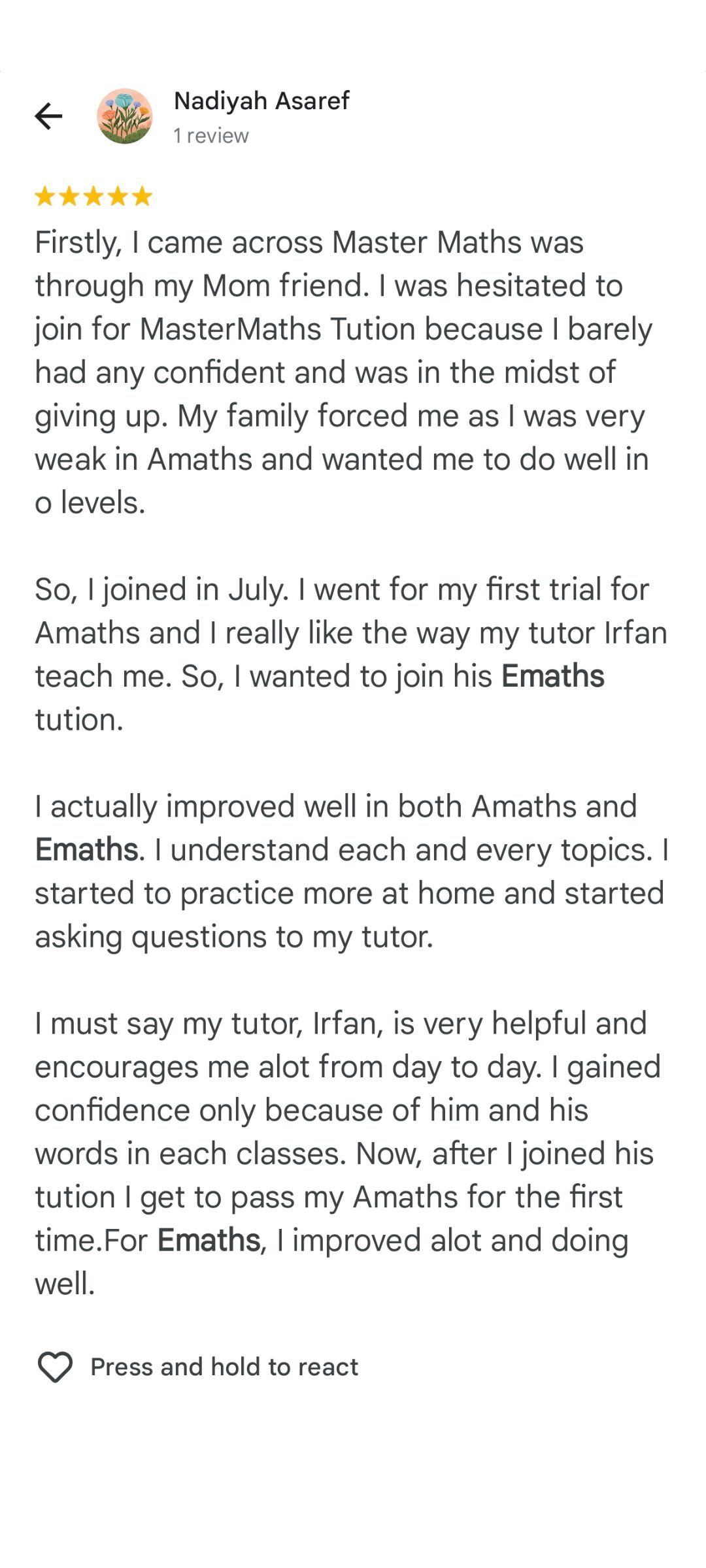Open Nadiyah Asaref's profile picture
Screen dimensions: 706x1568
pyautogui.click(x=125, y=116)
